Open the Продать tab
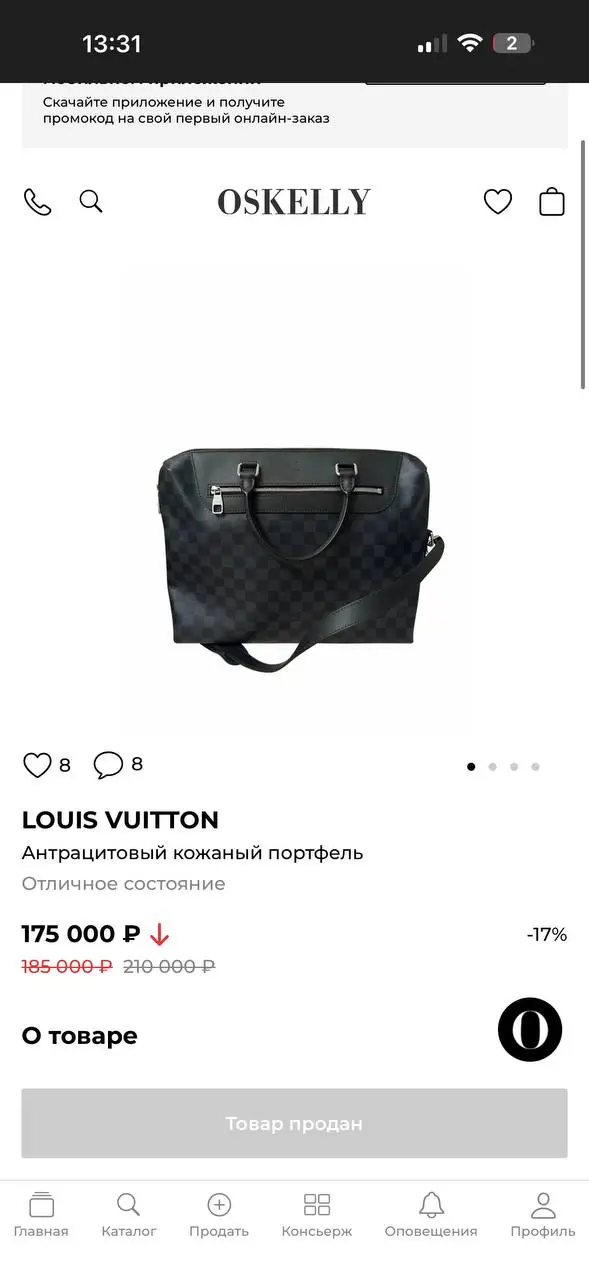The height and width of the screenshot is (1280, 589). 219,1215
